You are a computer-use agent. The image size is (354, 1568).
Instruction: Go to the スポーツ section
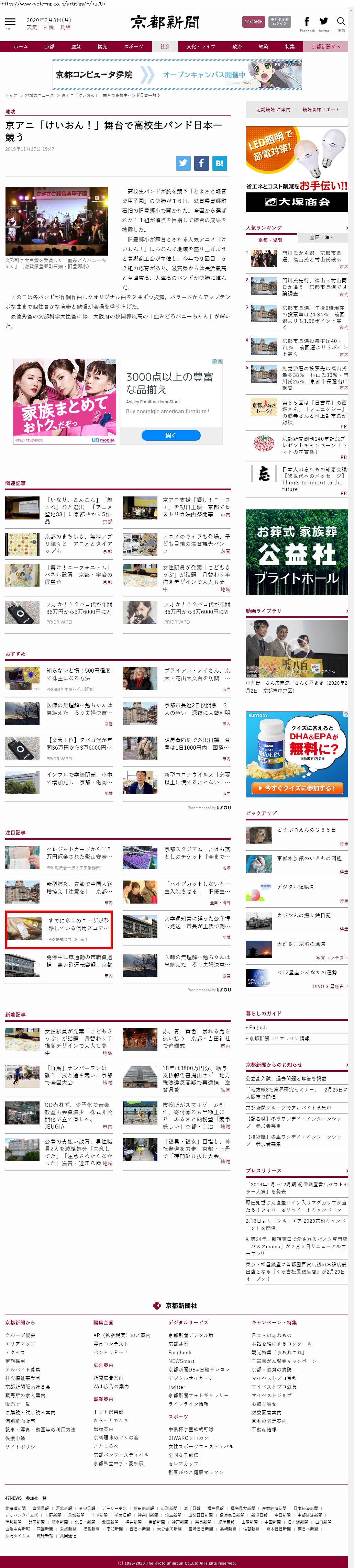[133, 47]
